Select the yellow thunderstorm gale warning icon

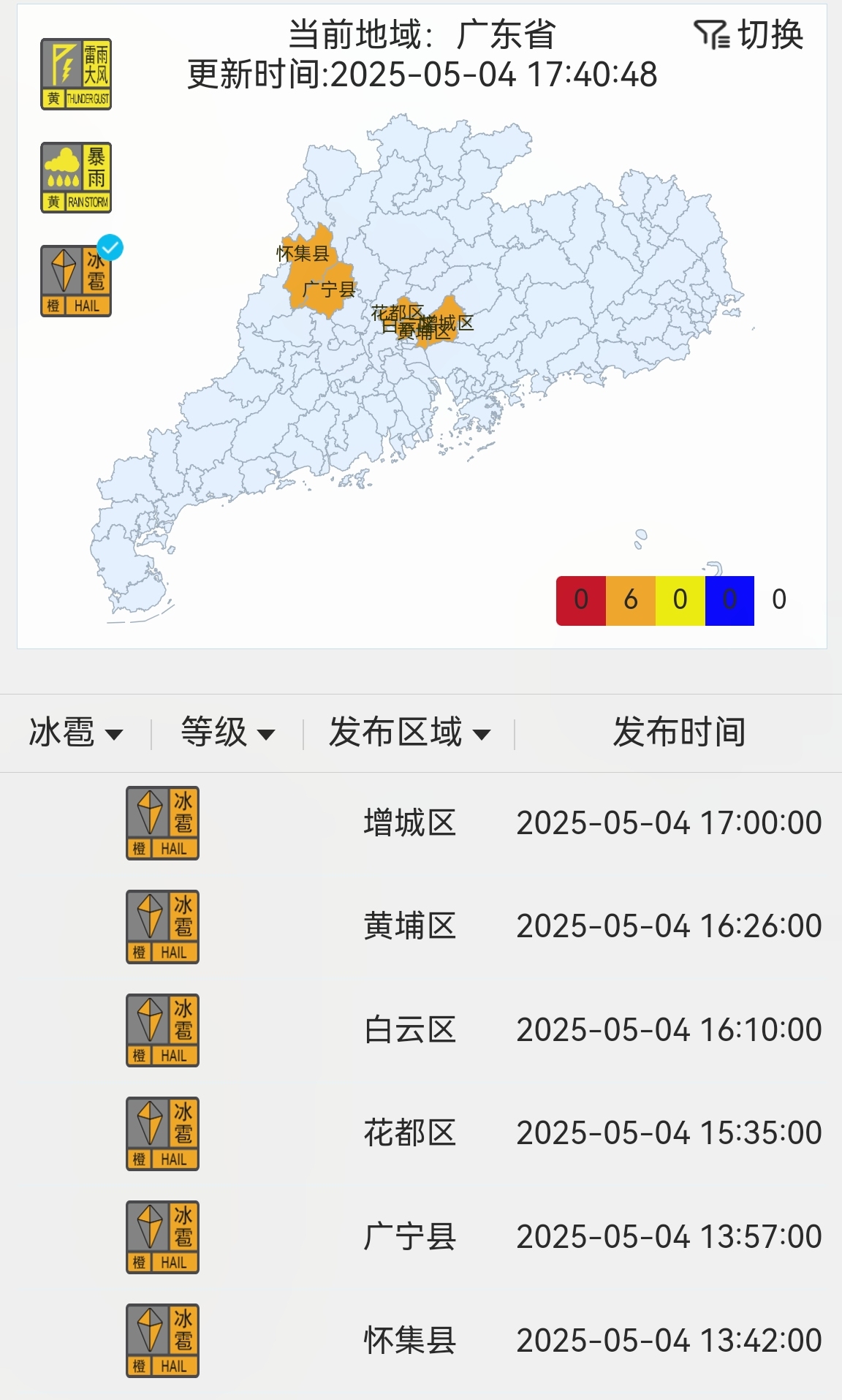pos(76,74)
